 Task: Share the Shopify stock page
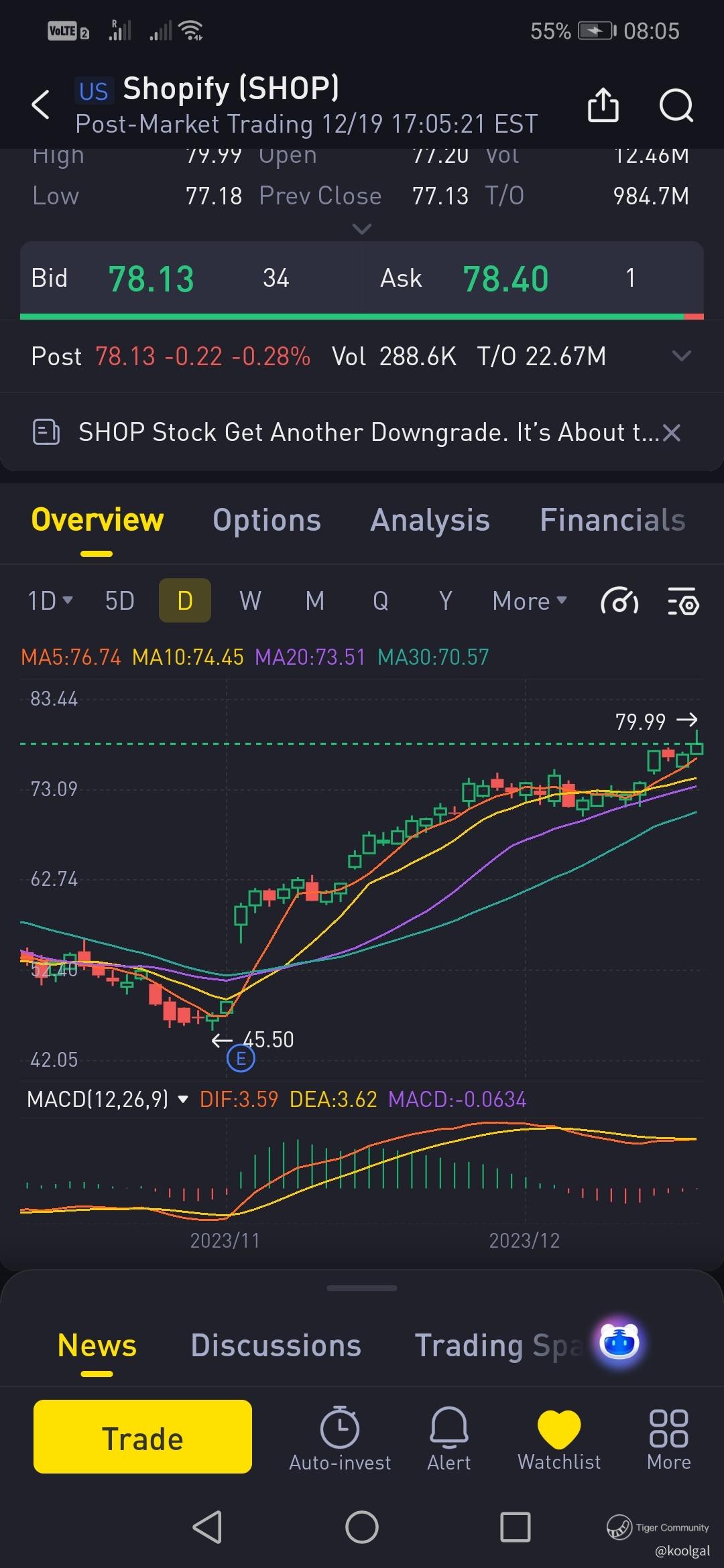click(603, 105)
